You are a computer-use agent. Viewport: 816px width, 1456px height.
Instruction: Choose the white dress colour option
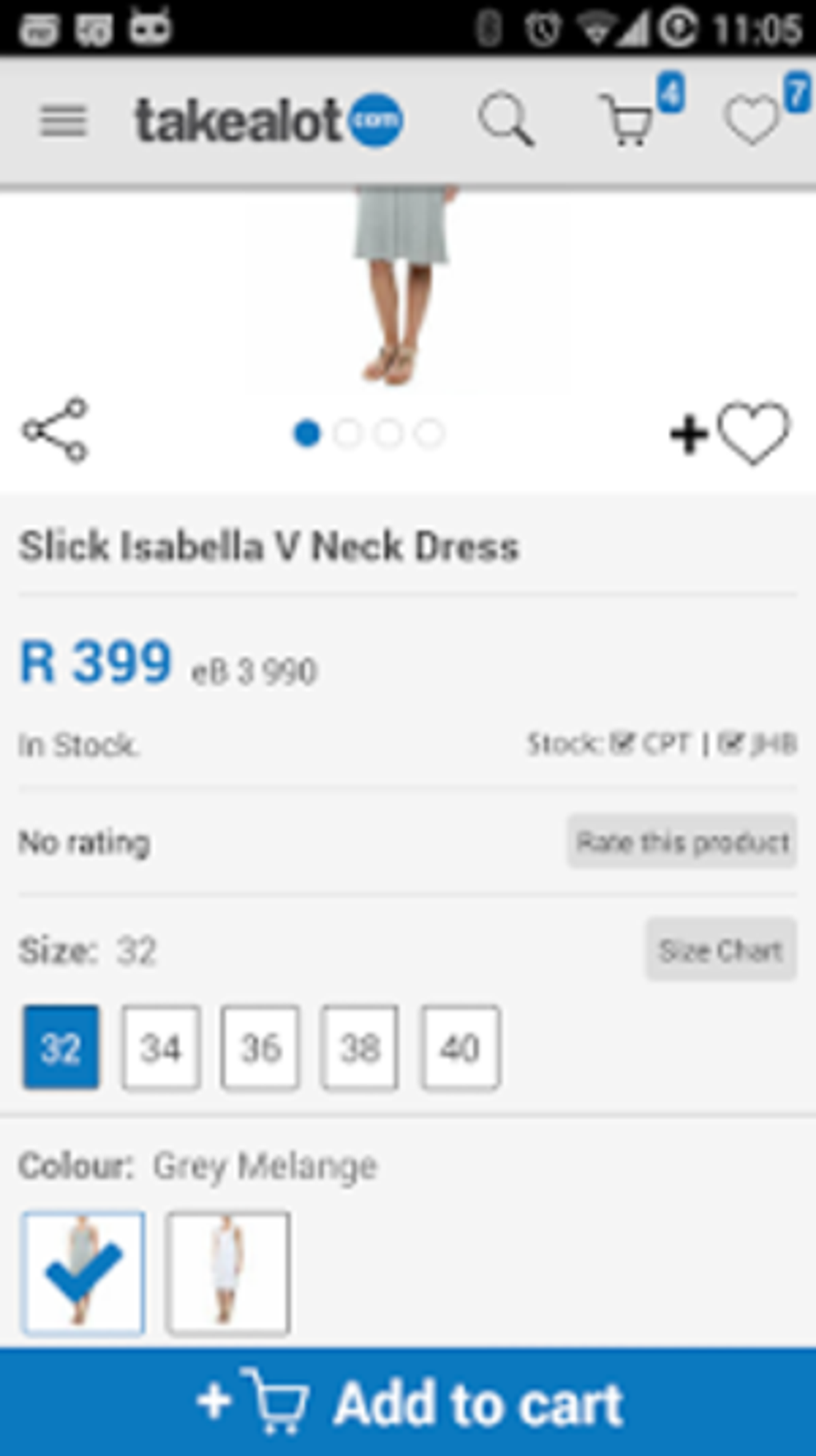[228, 1273]
